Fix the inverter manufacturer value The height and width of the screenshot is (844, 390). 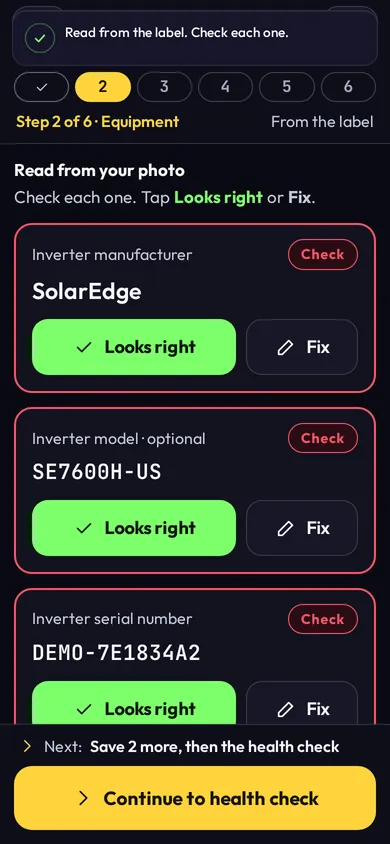[302, 347]
